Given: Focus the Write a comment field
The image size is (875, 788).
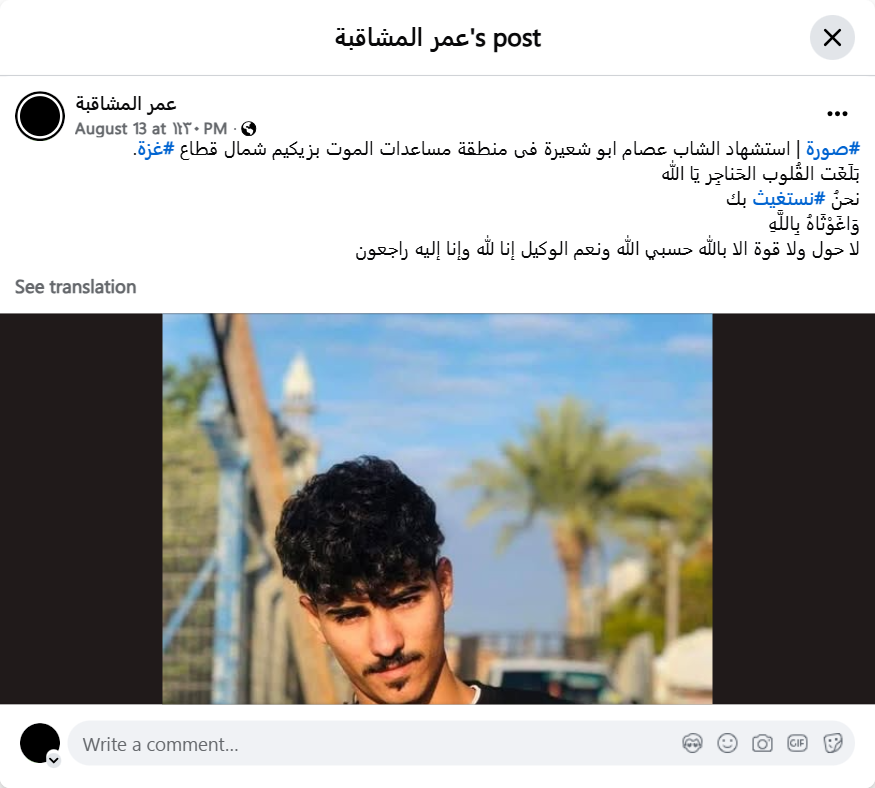Looking at the screenshot, I should (370, 744).
